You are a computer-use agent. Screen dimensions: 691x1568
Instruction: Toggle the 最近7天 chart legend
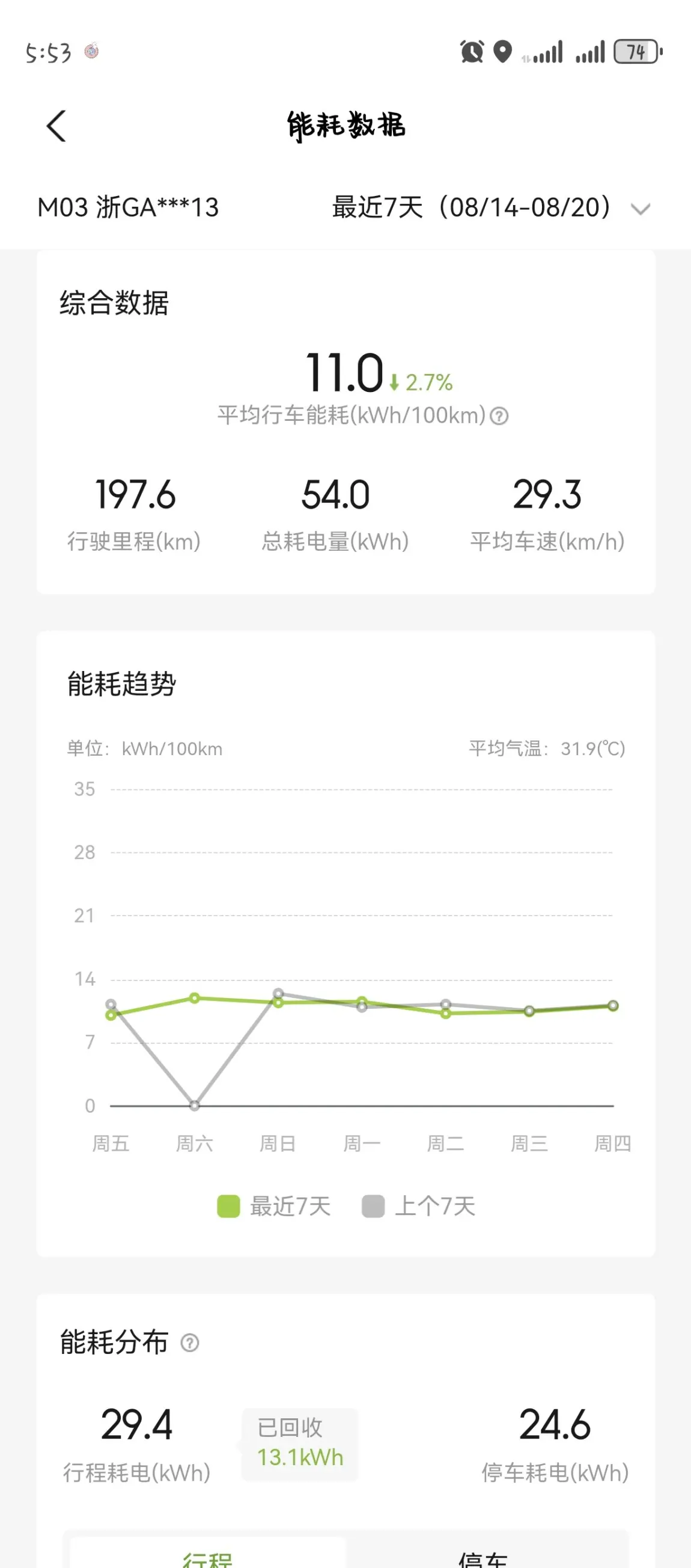point(274,1206)
